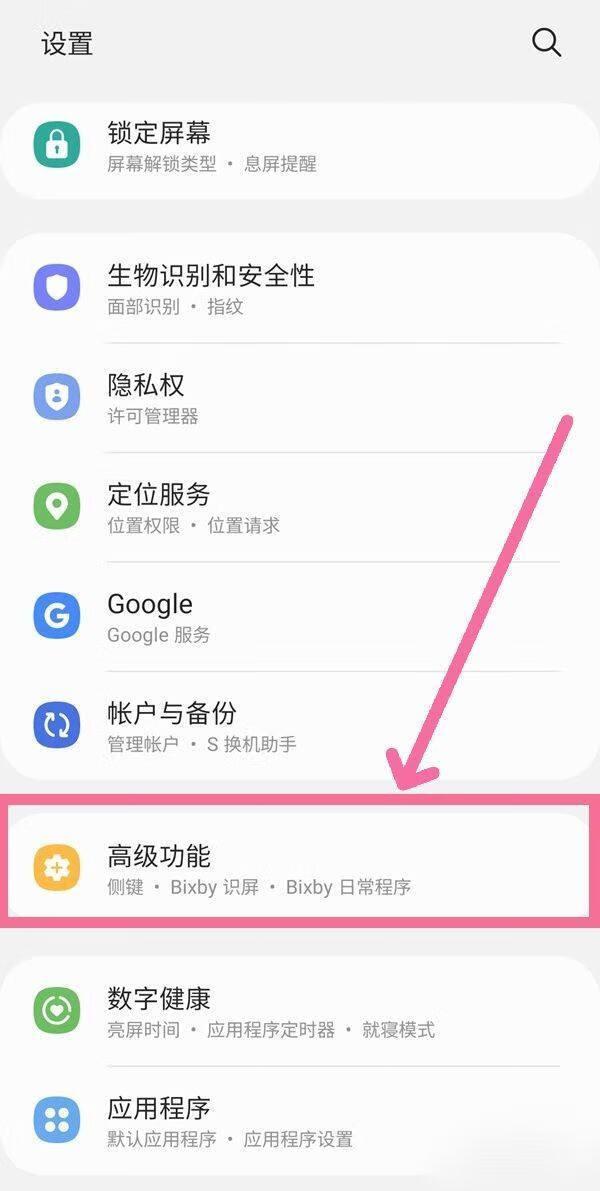Screen dimensions: 600x1191
Task: Go to 应用程序 settings
Action: tap(300, 1121)
